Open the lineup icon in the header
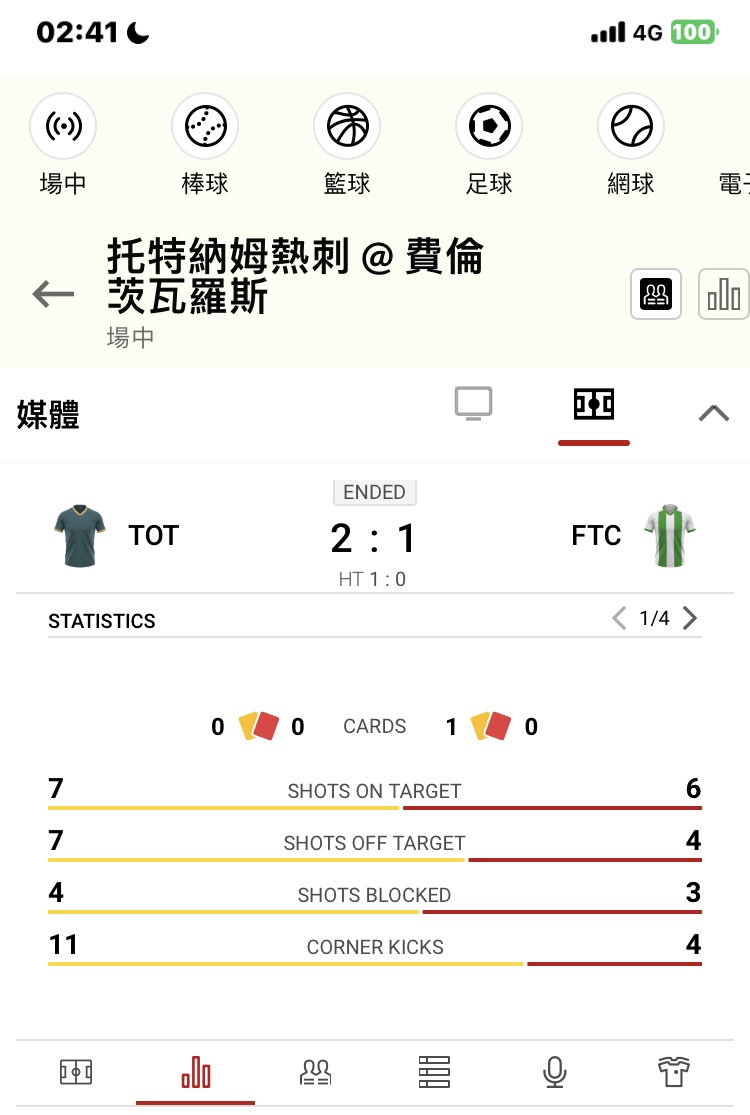The image size is (750, 1115). (x=656, y=294)
